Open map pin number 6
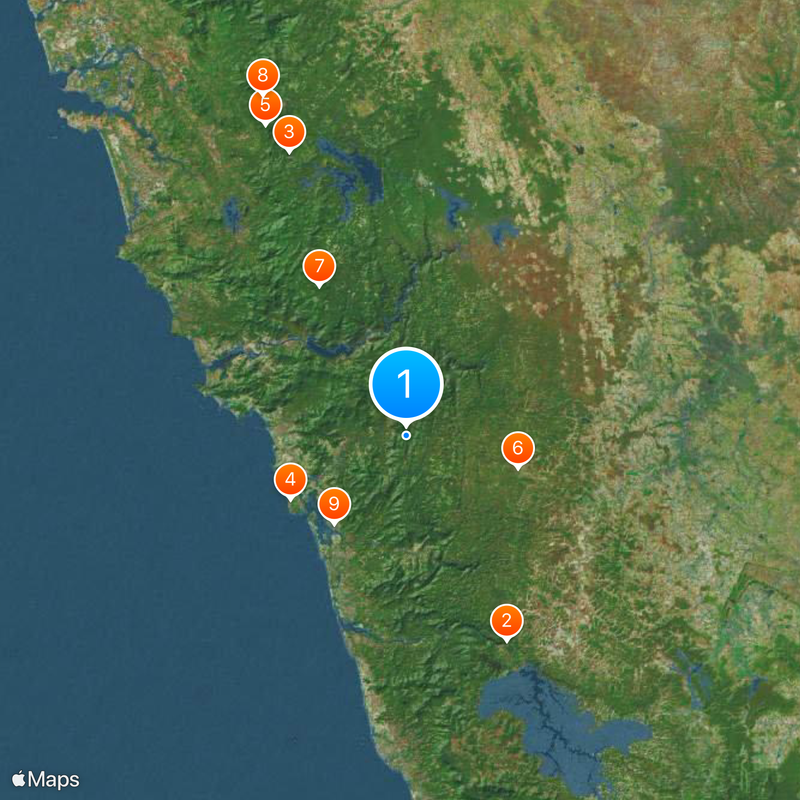The image size is (800, 800). tap(518, 449)
